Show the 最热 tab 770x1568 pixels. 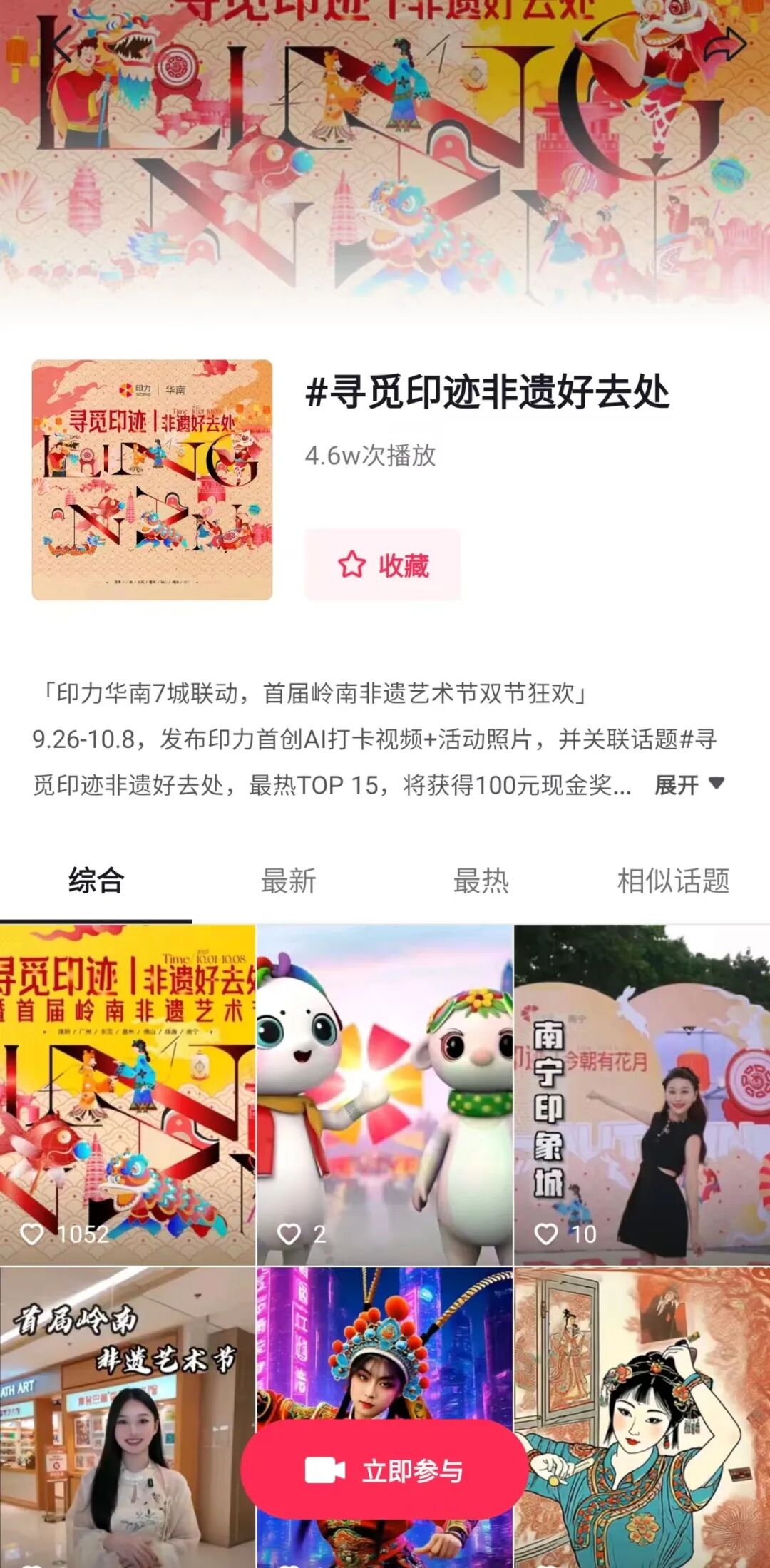click(481, 881)
